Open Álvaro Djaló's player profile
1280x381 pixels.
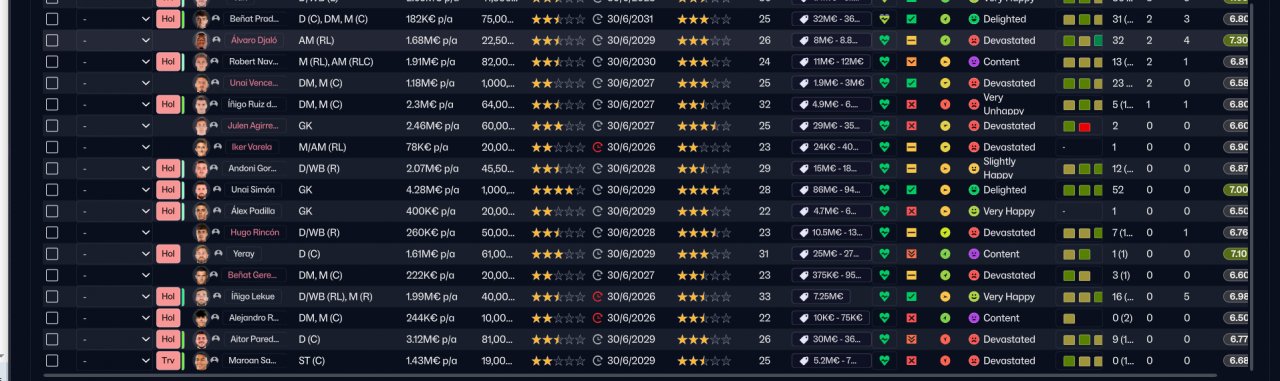point(256,40)
